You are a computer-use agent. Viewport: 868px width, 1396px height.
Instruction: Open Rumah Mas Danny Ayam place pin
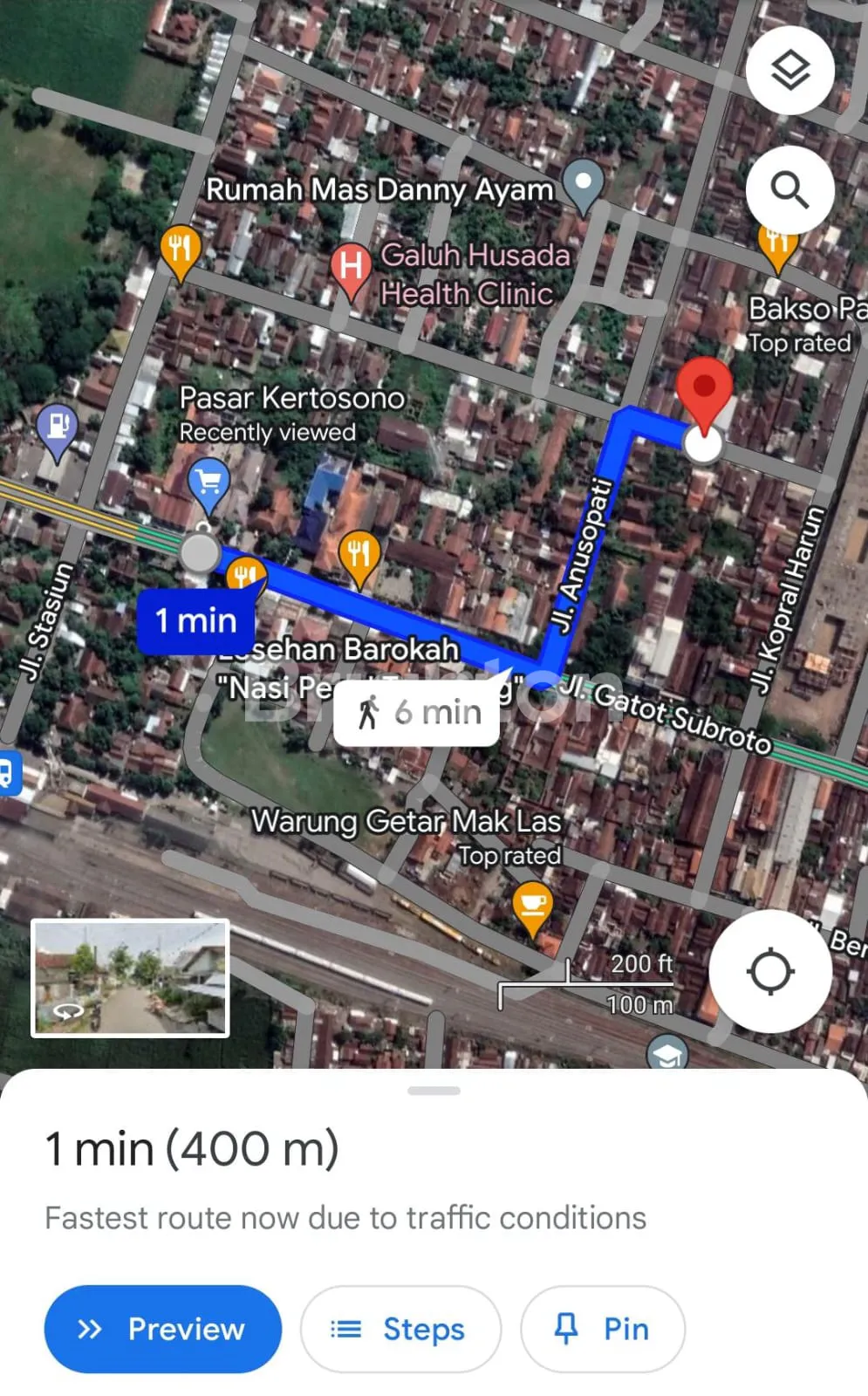click(x=583, y=184)
